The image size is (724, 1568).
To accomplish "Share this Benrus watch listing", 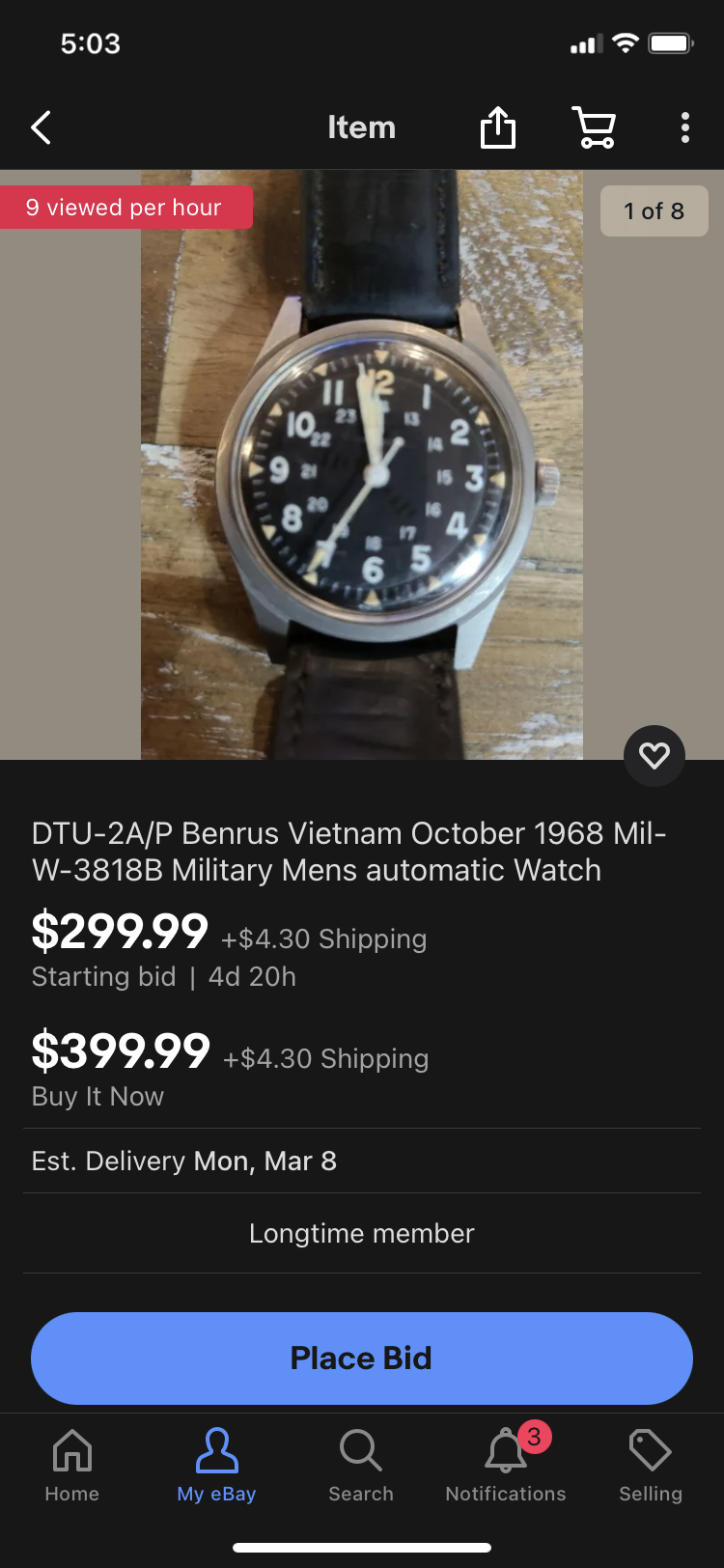I will (x=498, y=127).
